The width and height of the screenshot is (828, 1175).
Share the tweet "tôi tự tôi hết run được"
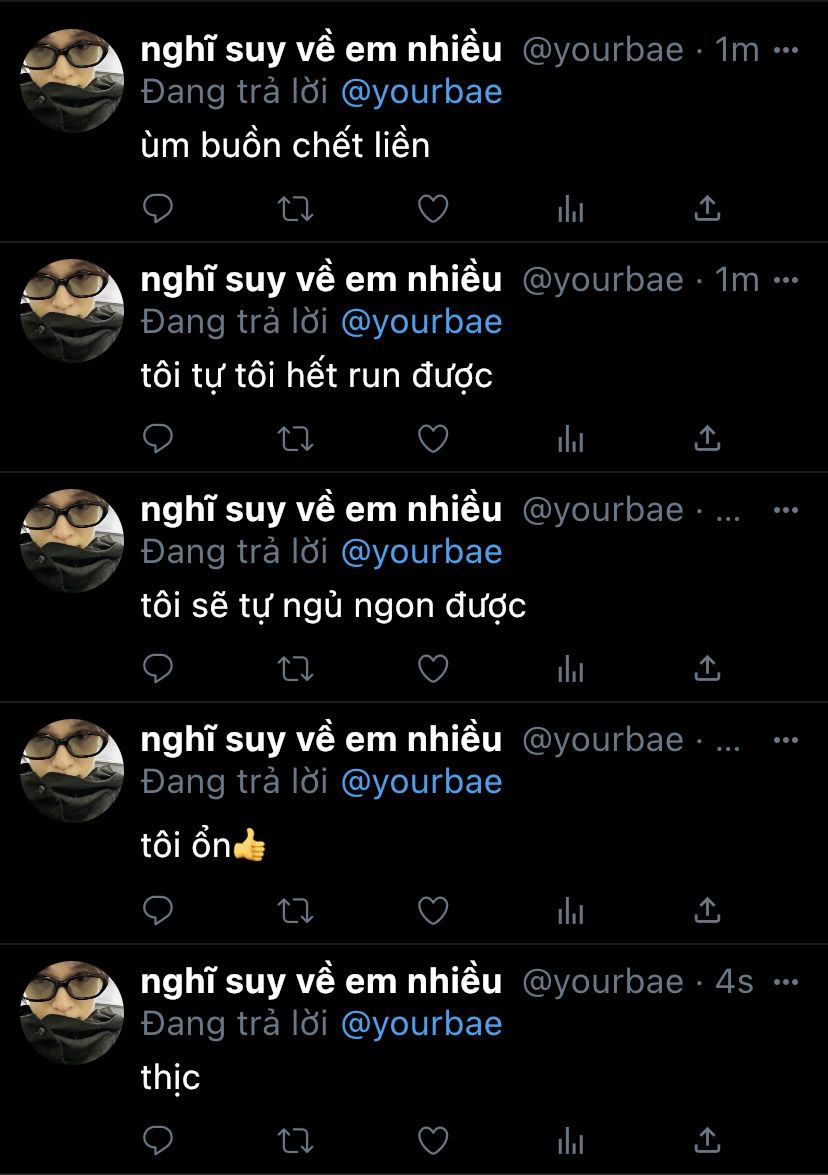(707, 439)
